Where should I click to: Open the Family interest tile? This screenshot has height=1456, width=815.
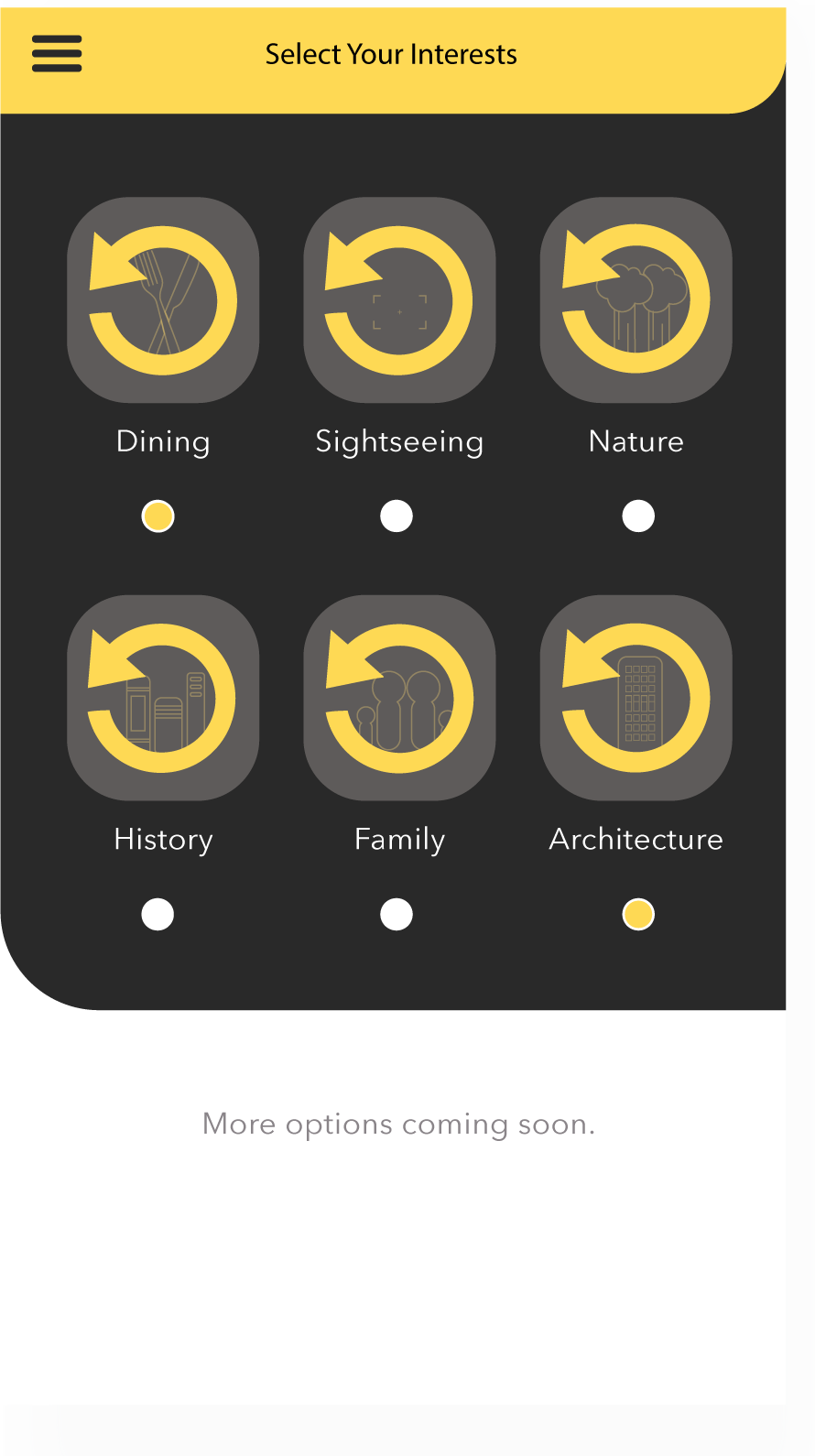(x=399, y=698)
